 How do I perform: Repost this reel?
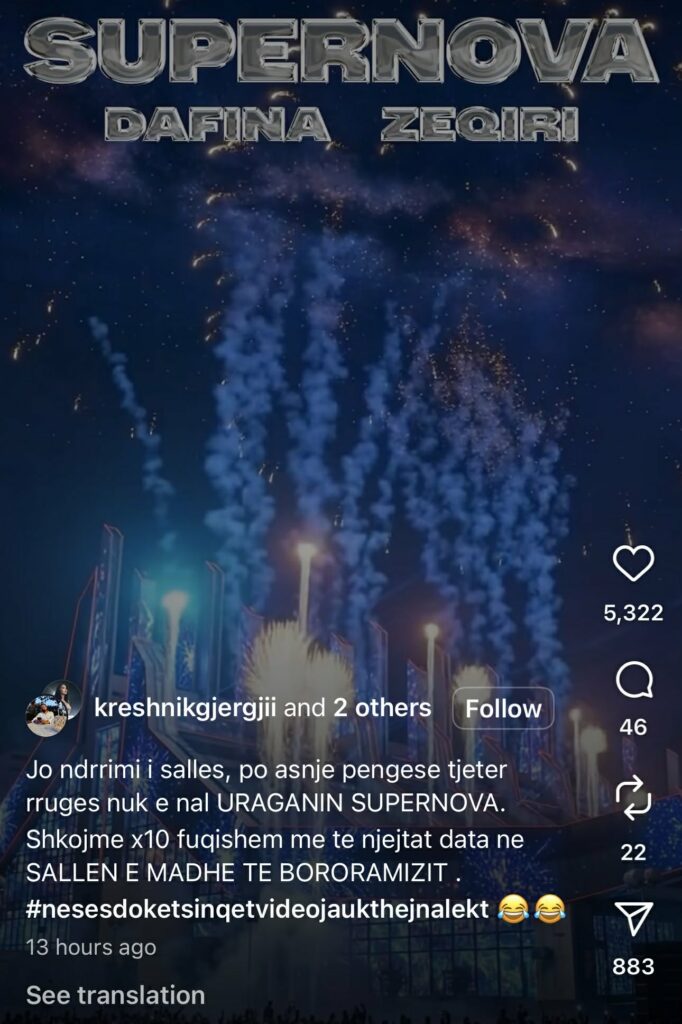pos(633,800)
